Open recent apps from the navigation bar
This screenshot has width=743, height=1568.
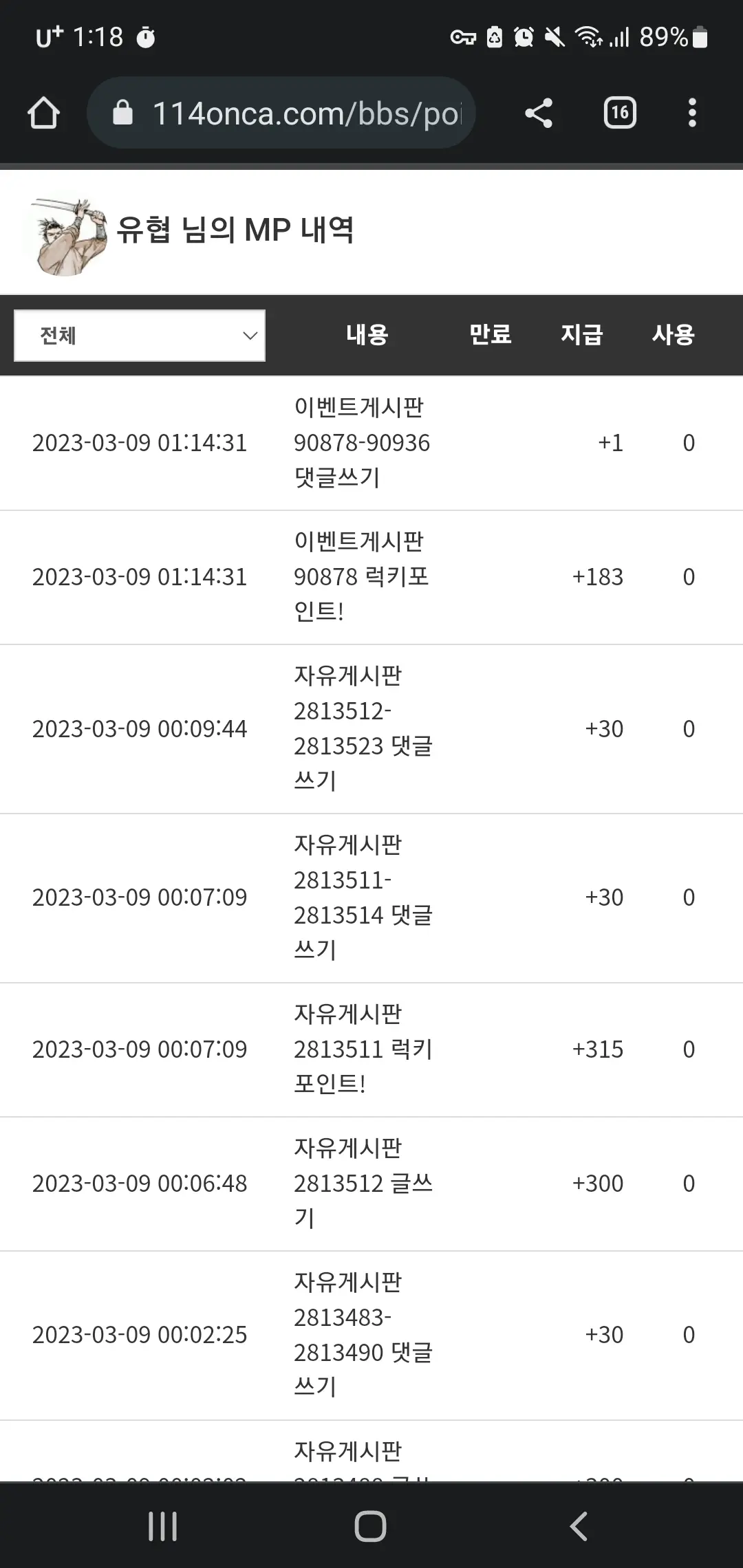click(163, 1525)
